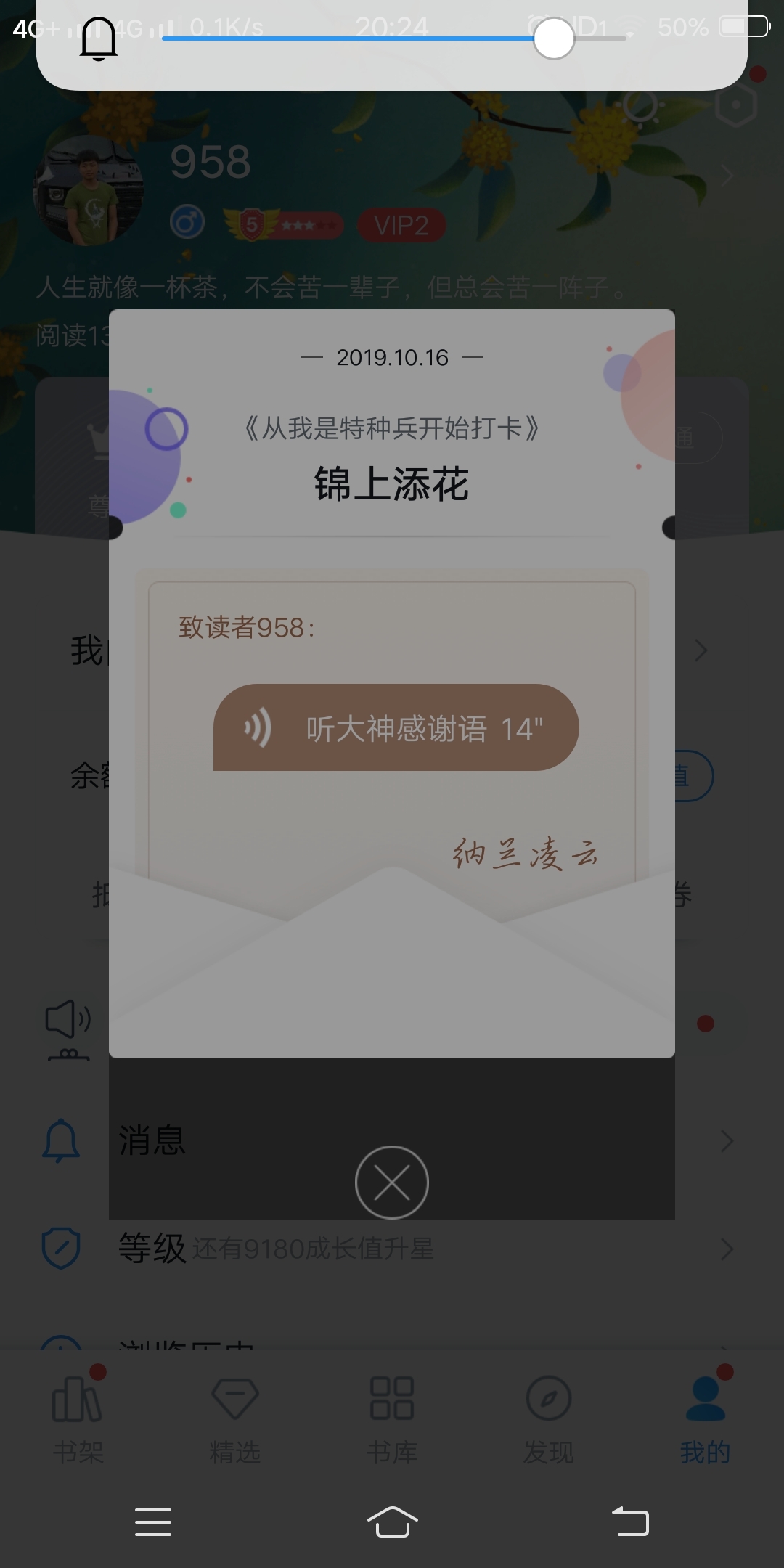This screenshot has width=784, height=1568.
Task: Tap the ringer bell icon in volume panel
Action: [99, 38]
